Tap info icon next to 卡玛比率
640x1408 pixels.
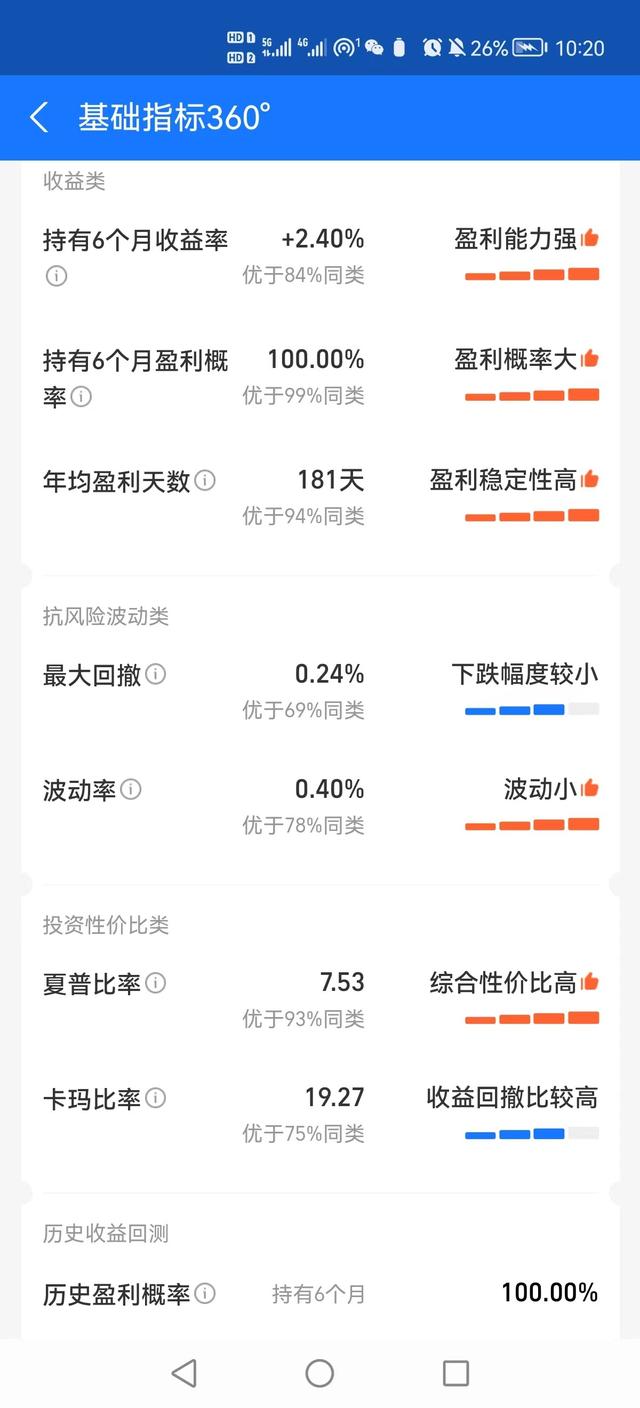click(x=156, y=1098)
